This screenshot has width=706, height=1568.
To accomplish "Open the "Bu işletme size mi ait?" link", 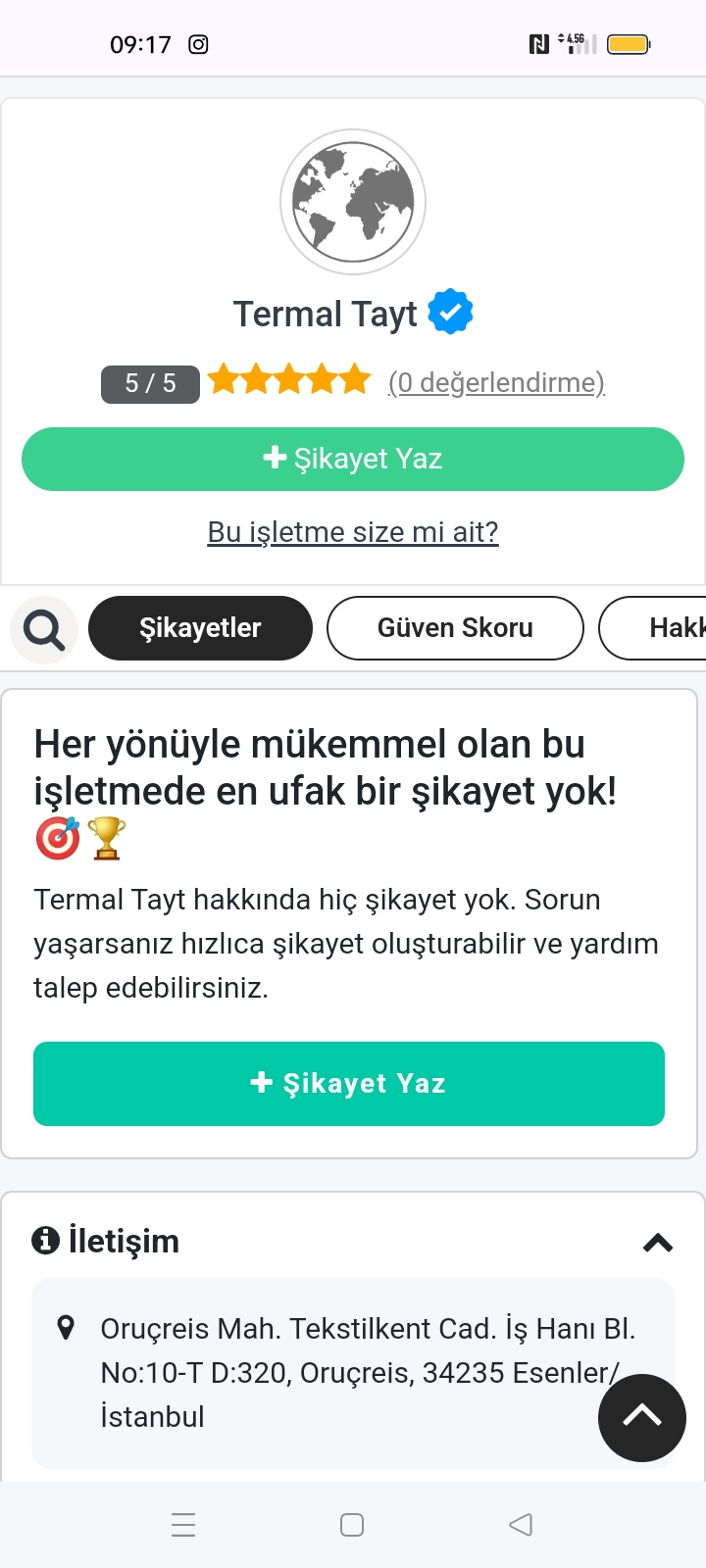I will (x=353, y=531).
